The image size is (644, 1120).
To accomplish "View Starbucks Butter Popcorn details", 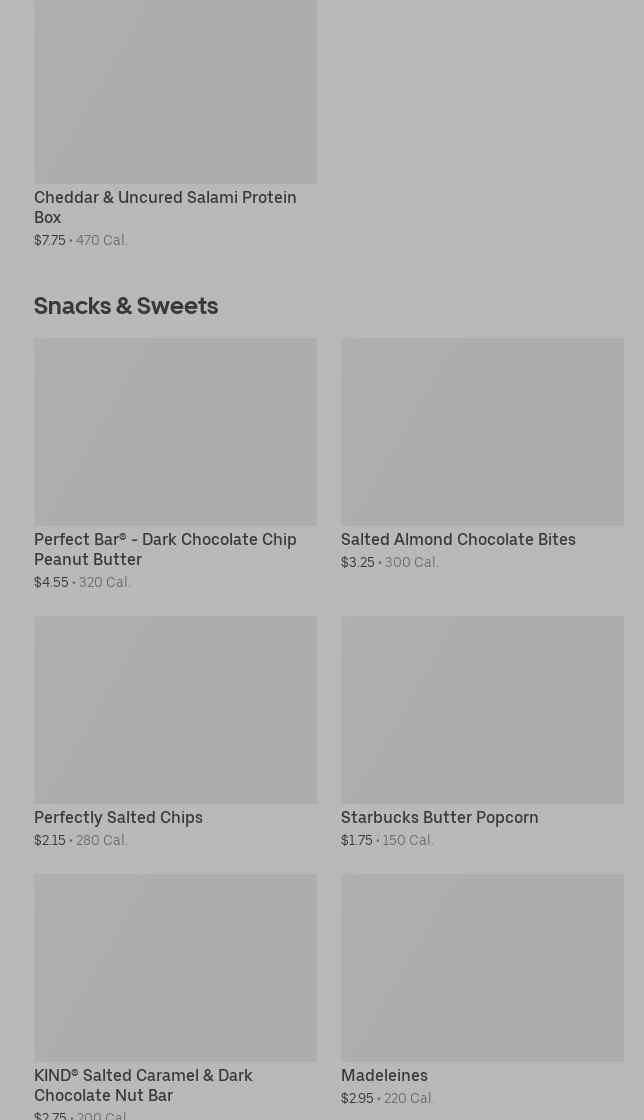I will (482, 732).
